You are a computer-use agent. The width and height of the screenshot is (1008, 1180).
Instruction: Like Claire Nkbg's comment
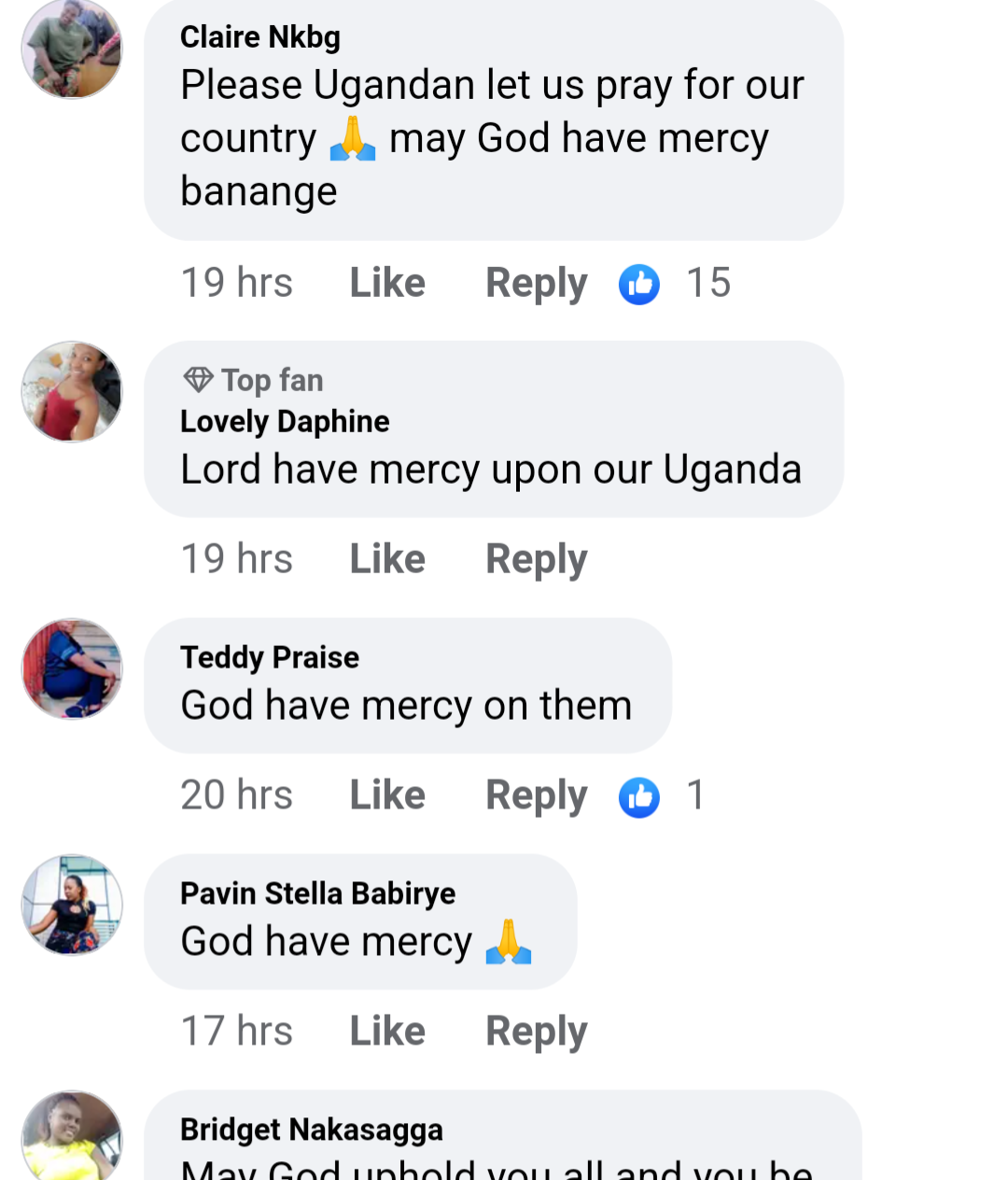point(387,283)
